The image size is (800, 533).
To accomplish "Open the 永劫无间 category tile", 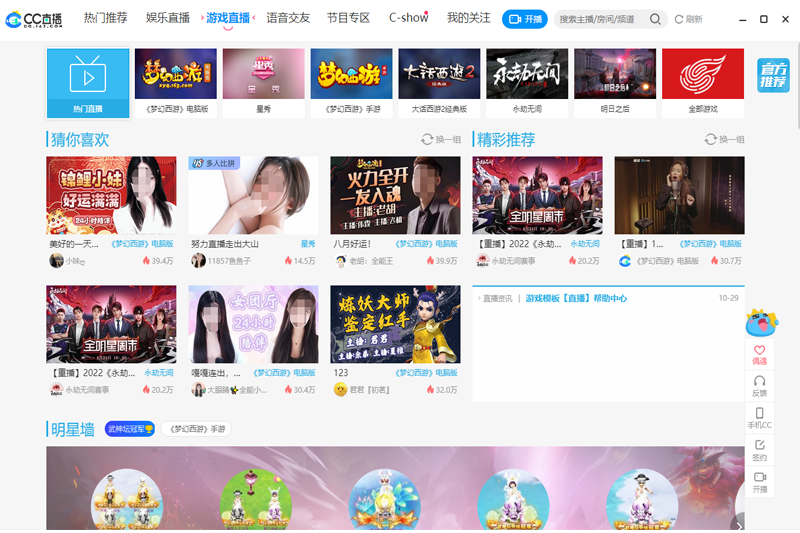I will [527, 82].
